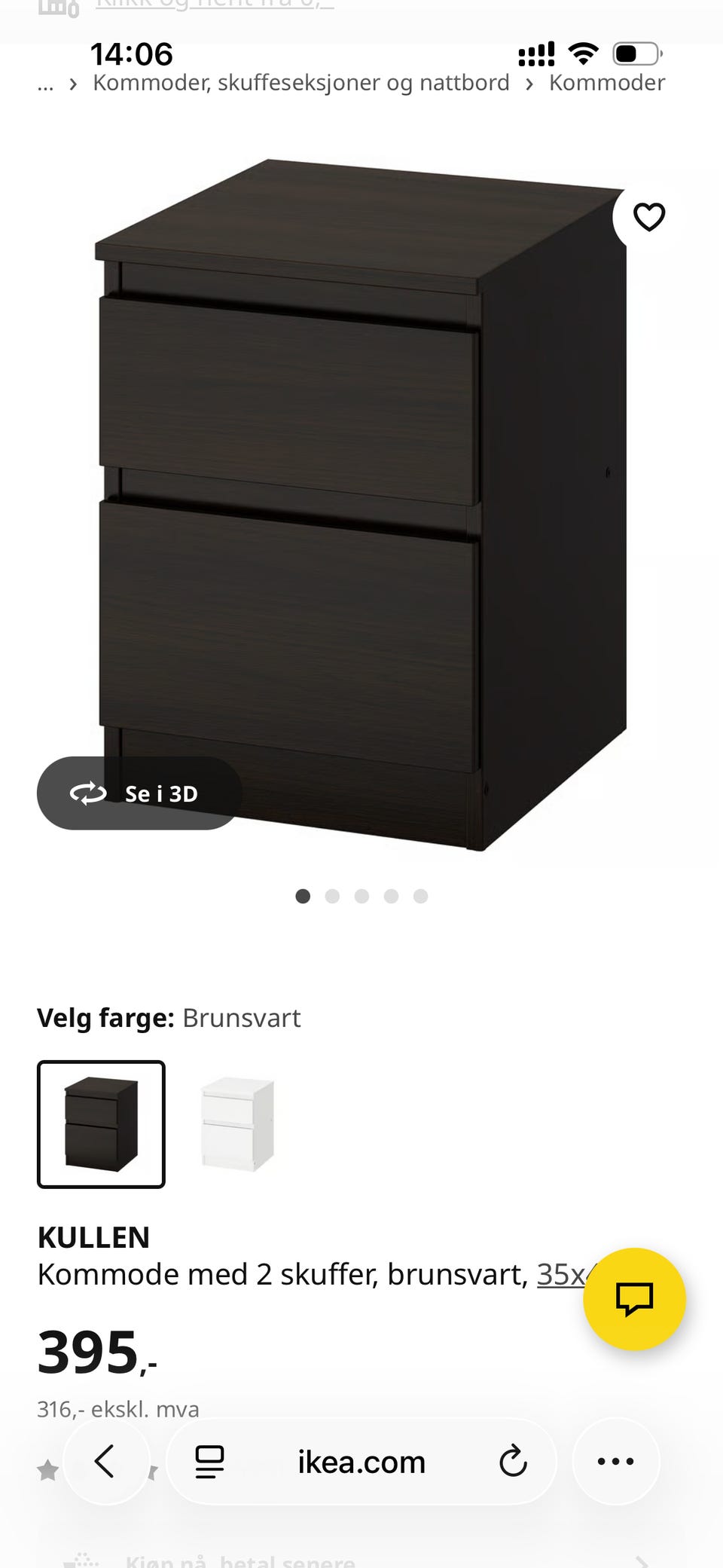Open the page reader menu icon

pos(209,1462)
